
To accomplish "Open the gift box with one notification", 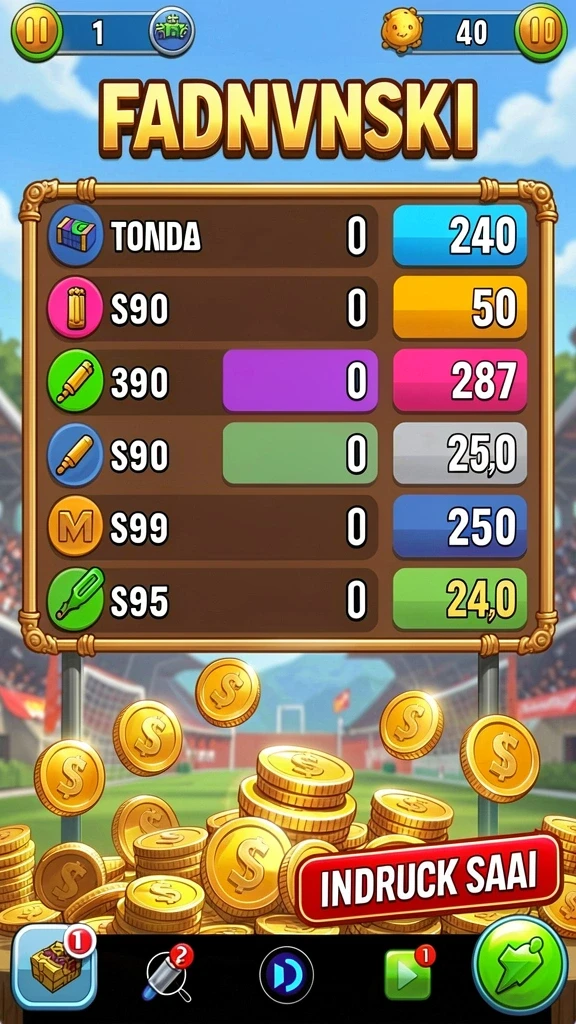I will [54, 968].
